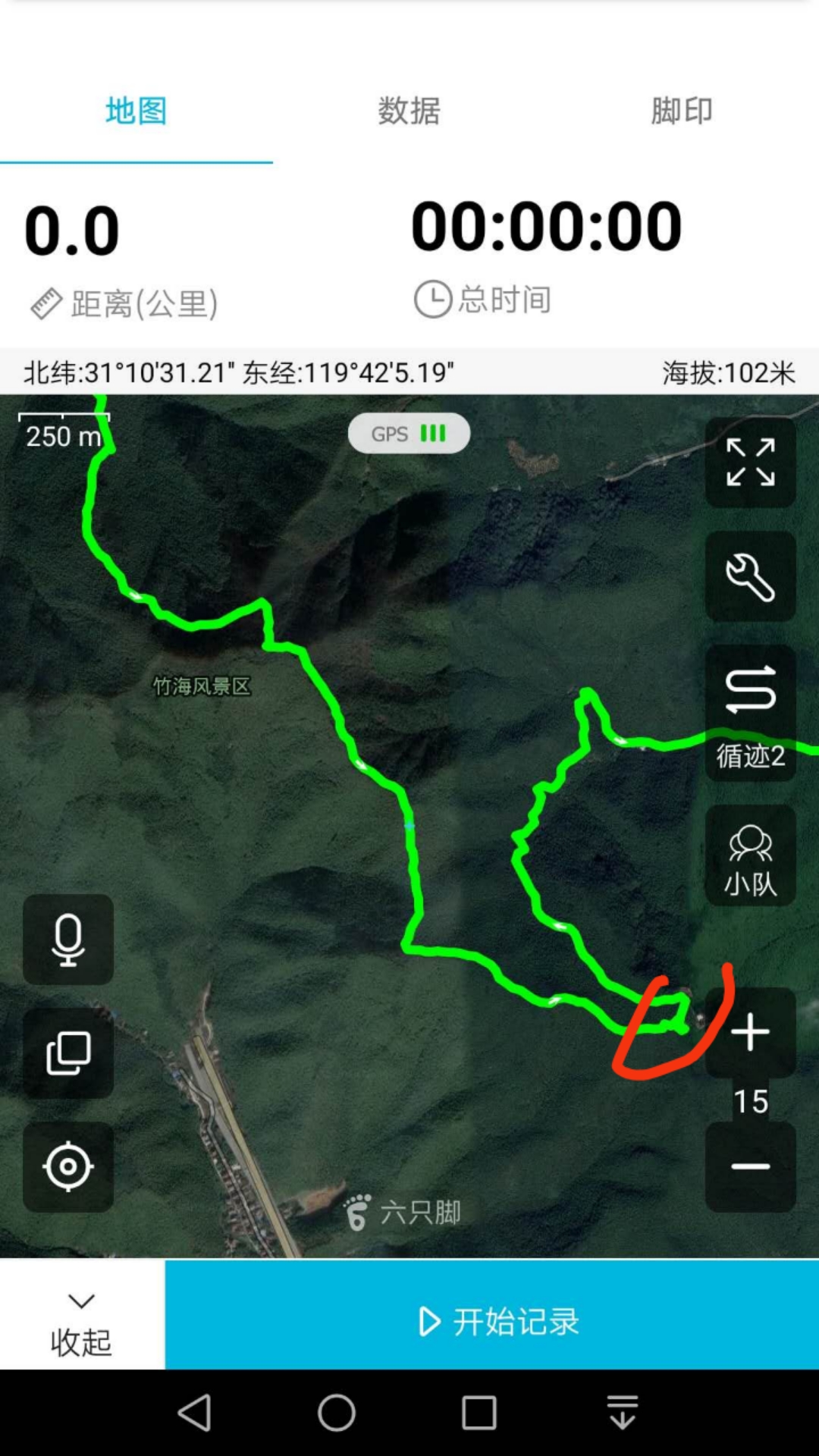Switch to the 数据 tab

click(409, 111)
